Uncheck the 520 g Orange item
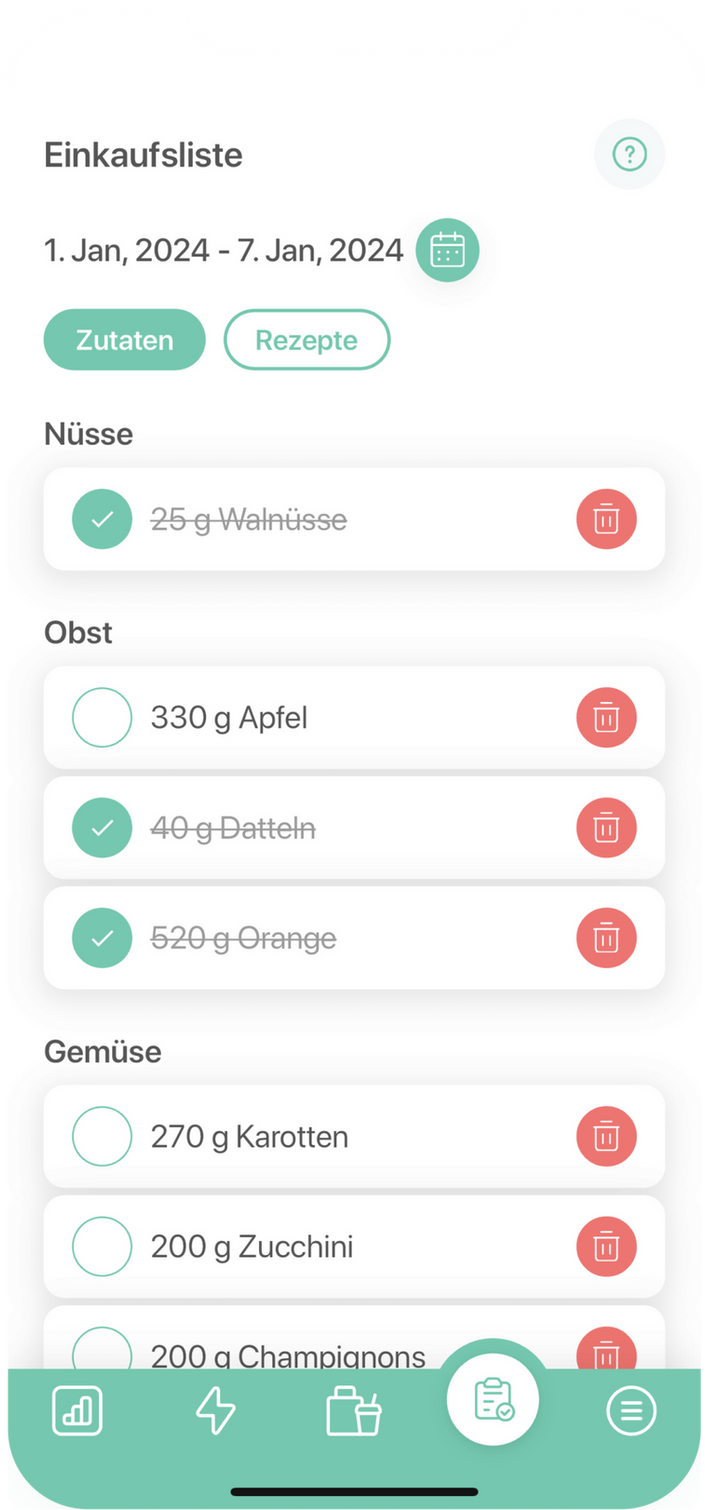The width and height of the screenshot is (705, 1510). (102, 938)
